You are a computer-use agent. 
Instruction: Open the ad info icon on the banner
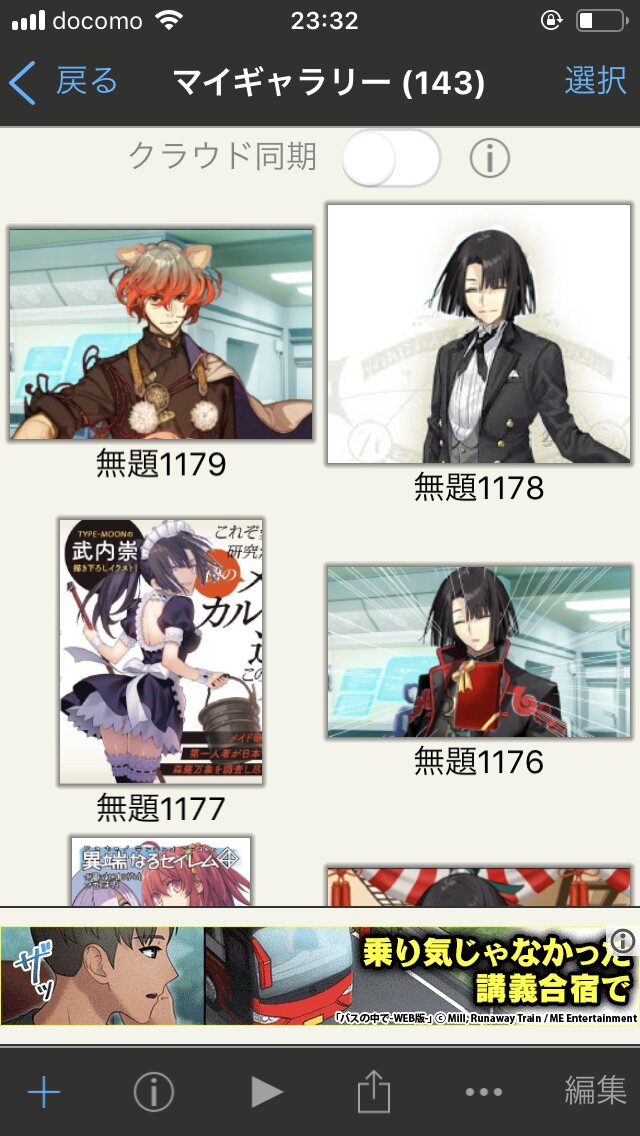pos(623,940)
